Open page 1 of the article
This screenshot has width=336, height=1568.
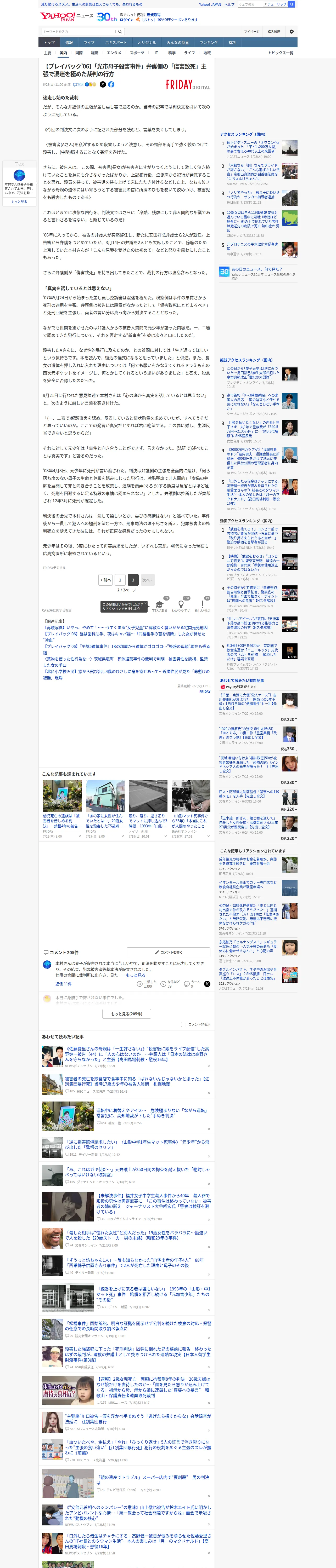[120, 580]
